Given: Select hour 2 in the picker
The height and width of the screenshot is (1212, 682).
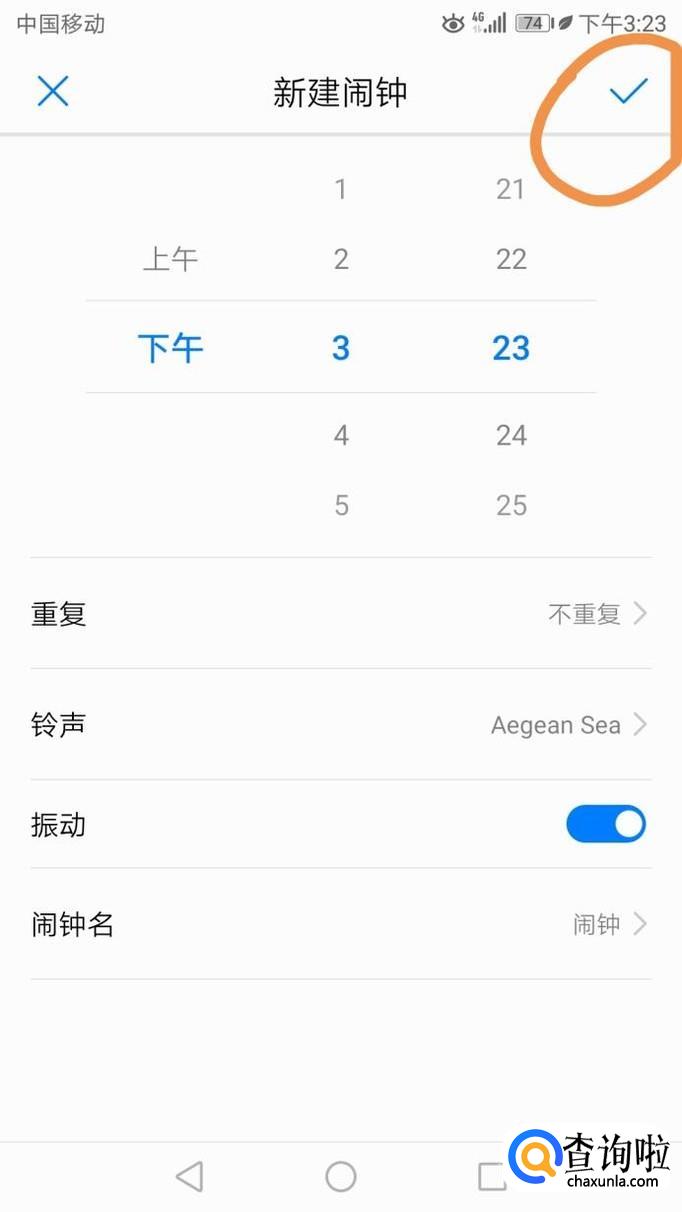Looking at the screenshot, I should (x=341, y=260).
